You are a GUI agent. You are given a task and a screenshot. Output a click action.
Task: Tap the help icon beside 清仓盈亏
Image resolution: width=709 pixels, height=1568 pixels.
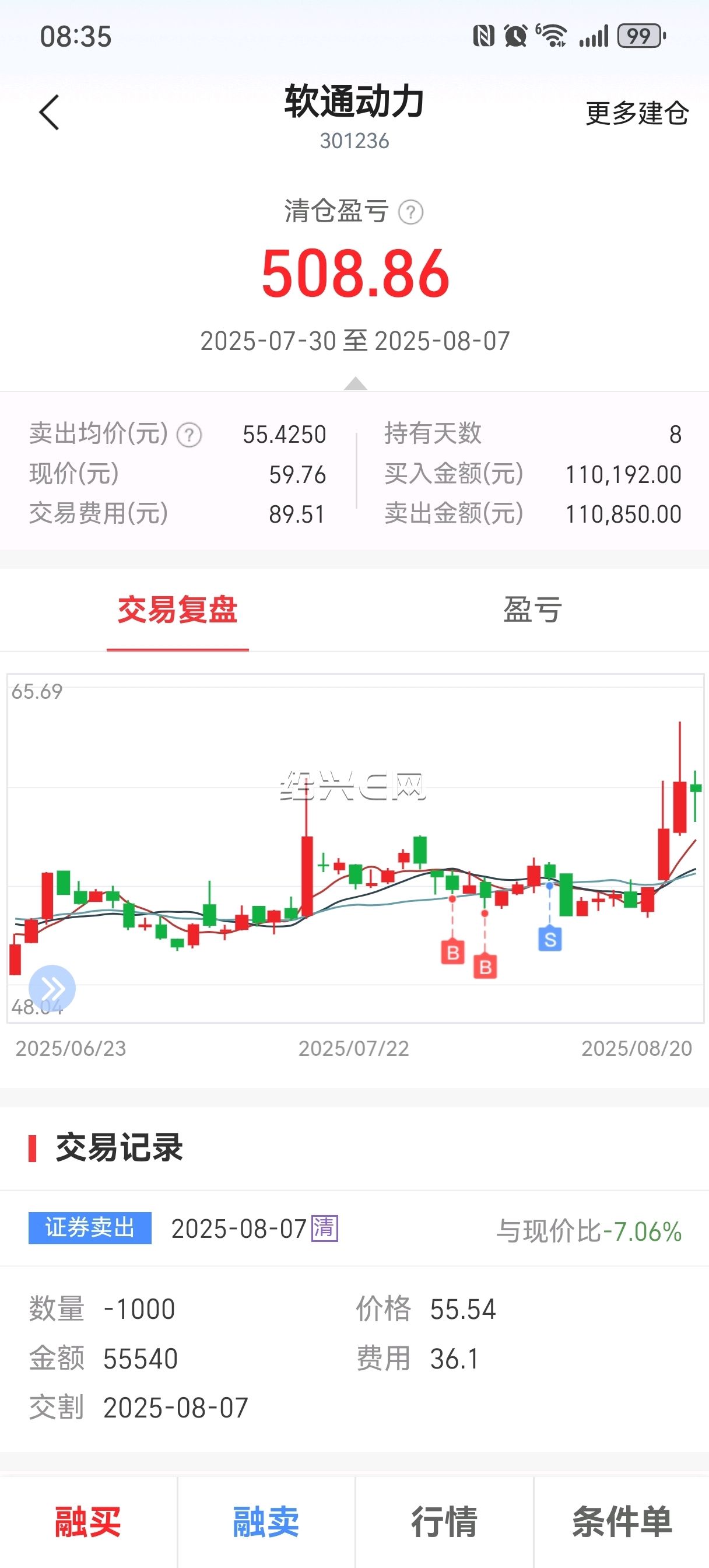coord(411,212)
